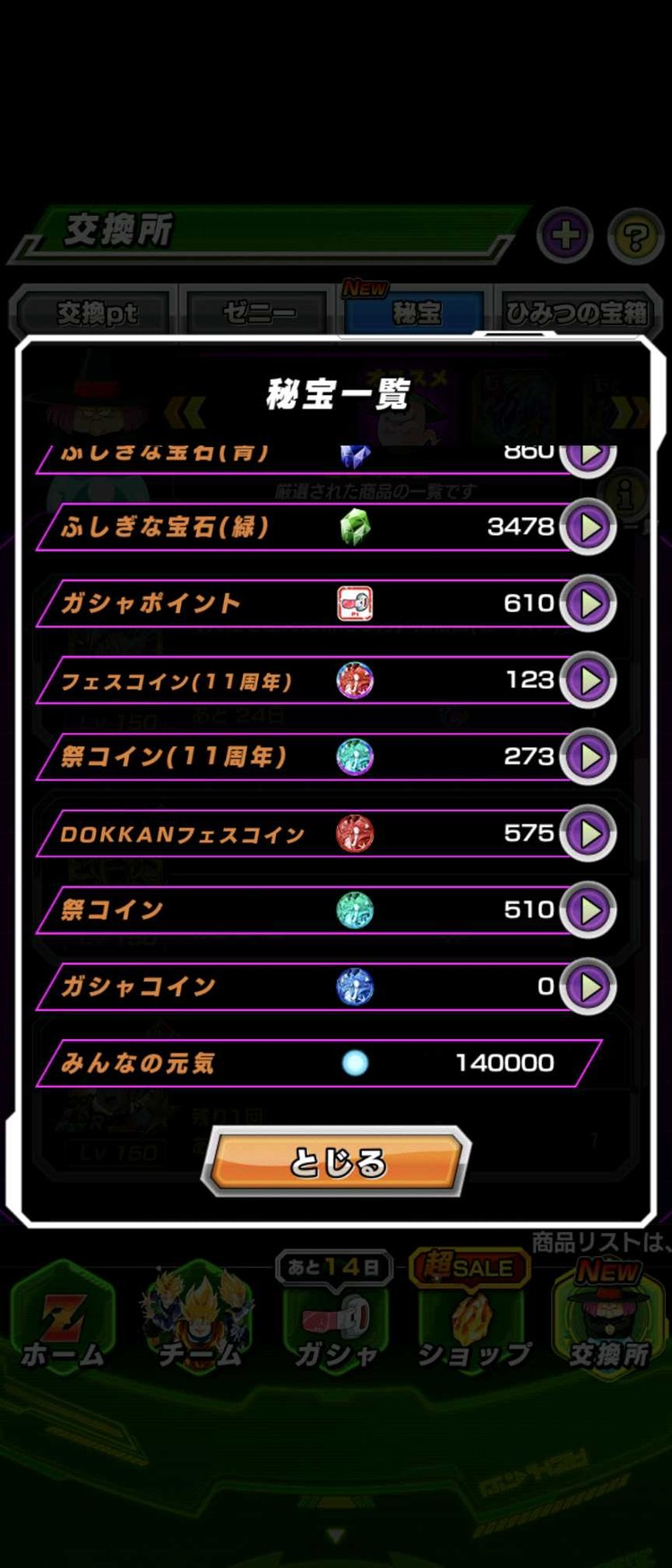Image resolution: width=672 pixels, height=1568 pixels.
Task: Open DOKKANフェスコイン arrow button
Action: pyautogui.click(x=588, y=833)
